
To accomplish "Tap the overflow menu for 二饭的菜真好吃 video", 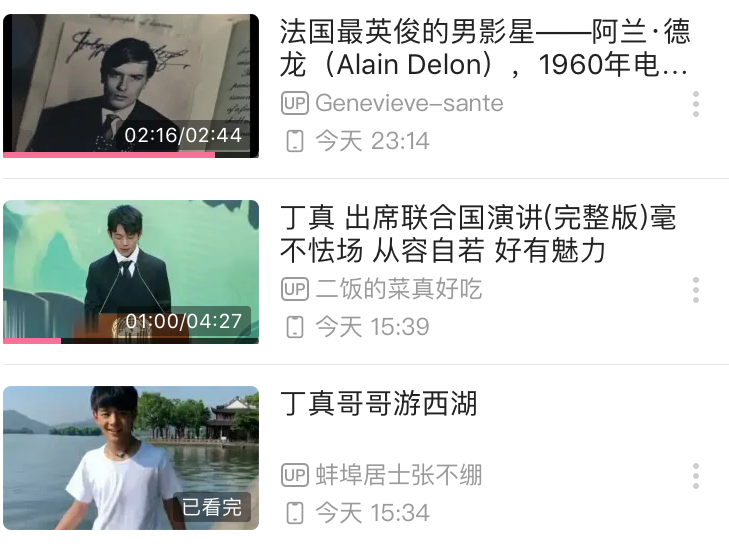I will 696,290.
